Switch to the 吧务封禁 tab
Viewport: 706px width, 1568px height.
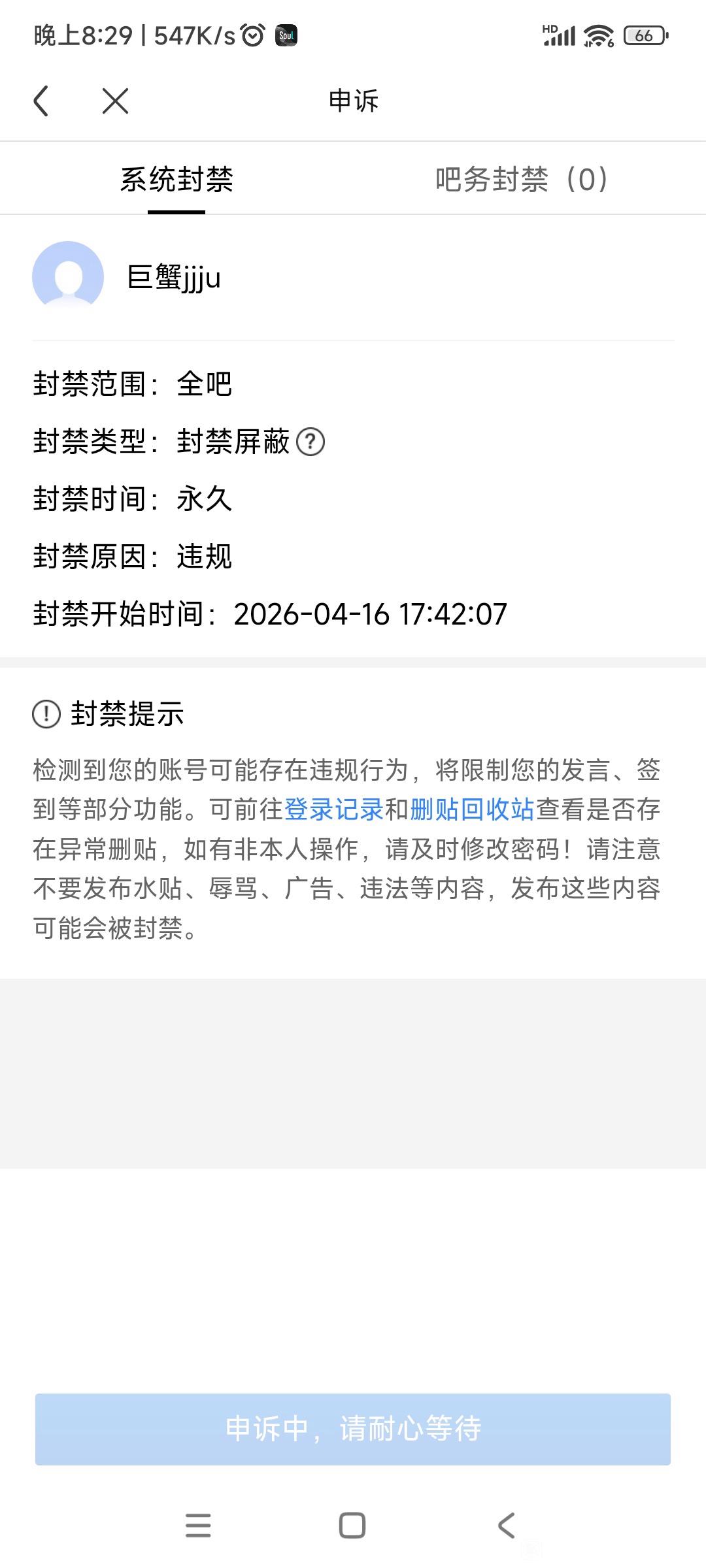point(522,180)
